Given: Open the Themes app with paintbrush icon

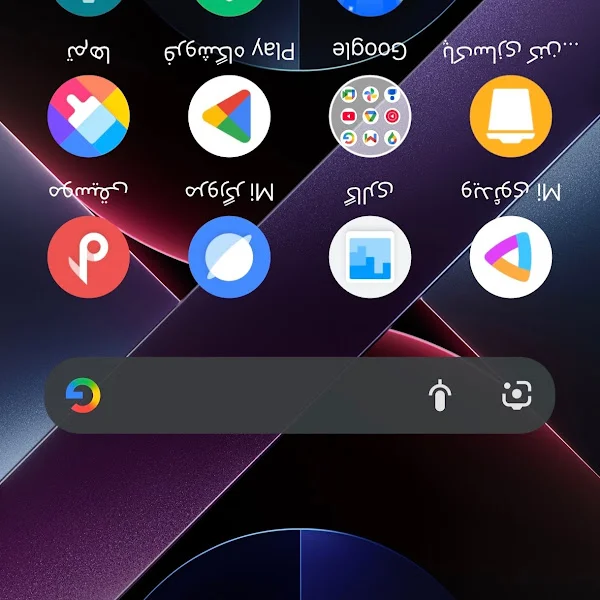Looking at the screenshot, I should pos(89,116).
